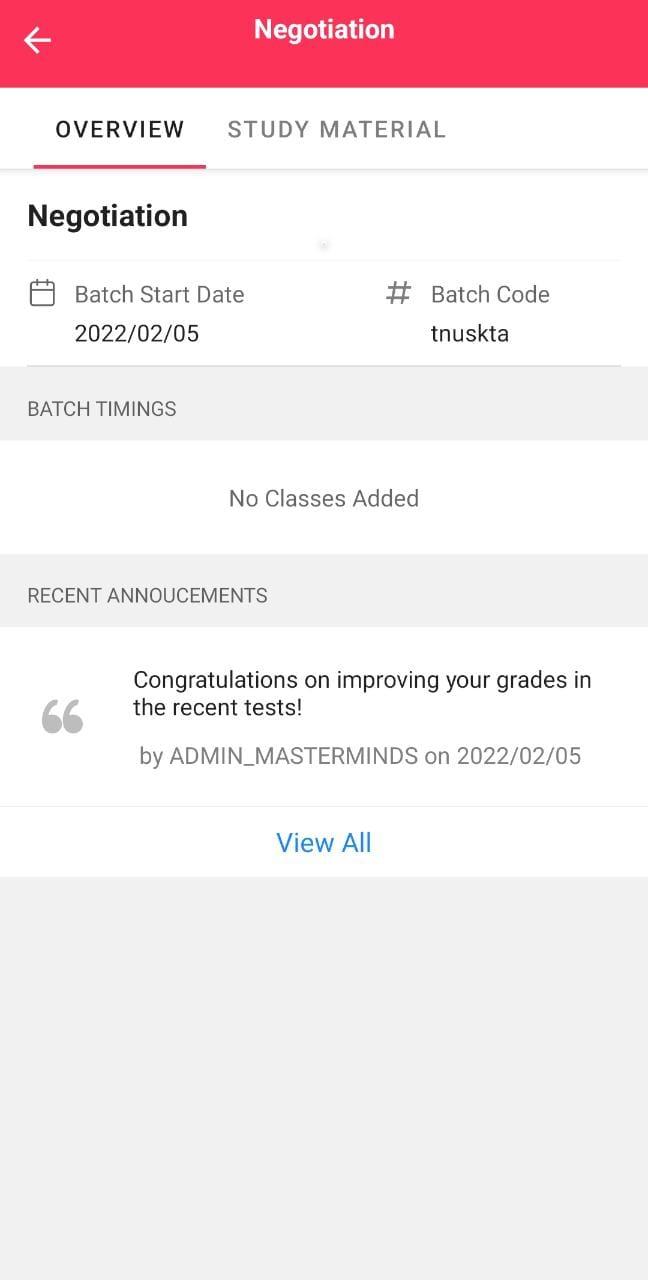Screen dimensions: 648x1280
Task: Go back using the arrow icon
Action: [37, 40]
